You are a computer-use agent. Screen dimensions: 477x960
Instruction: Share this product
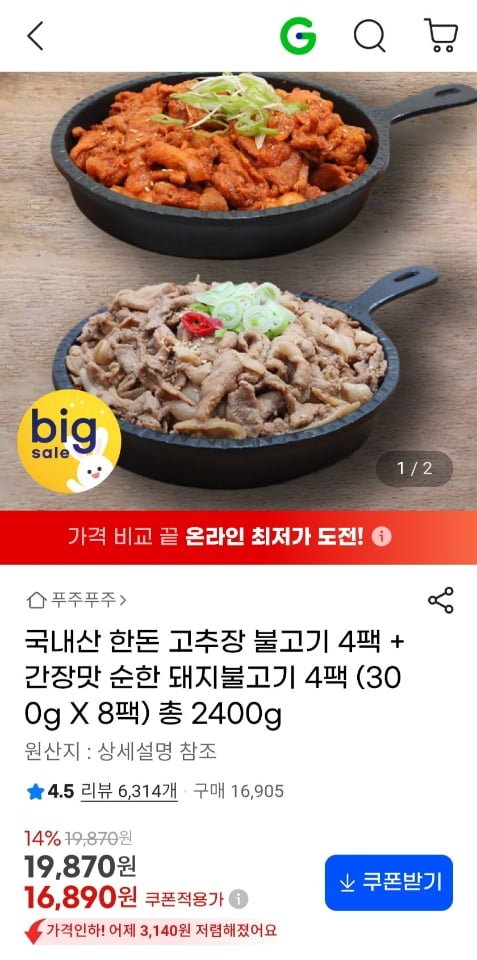(441, 600)
